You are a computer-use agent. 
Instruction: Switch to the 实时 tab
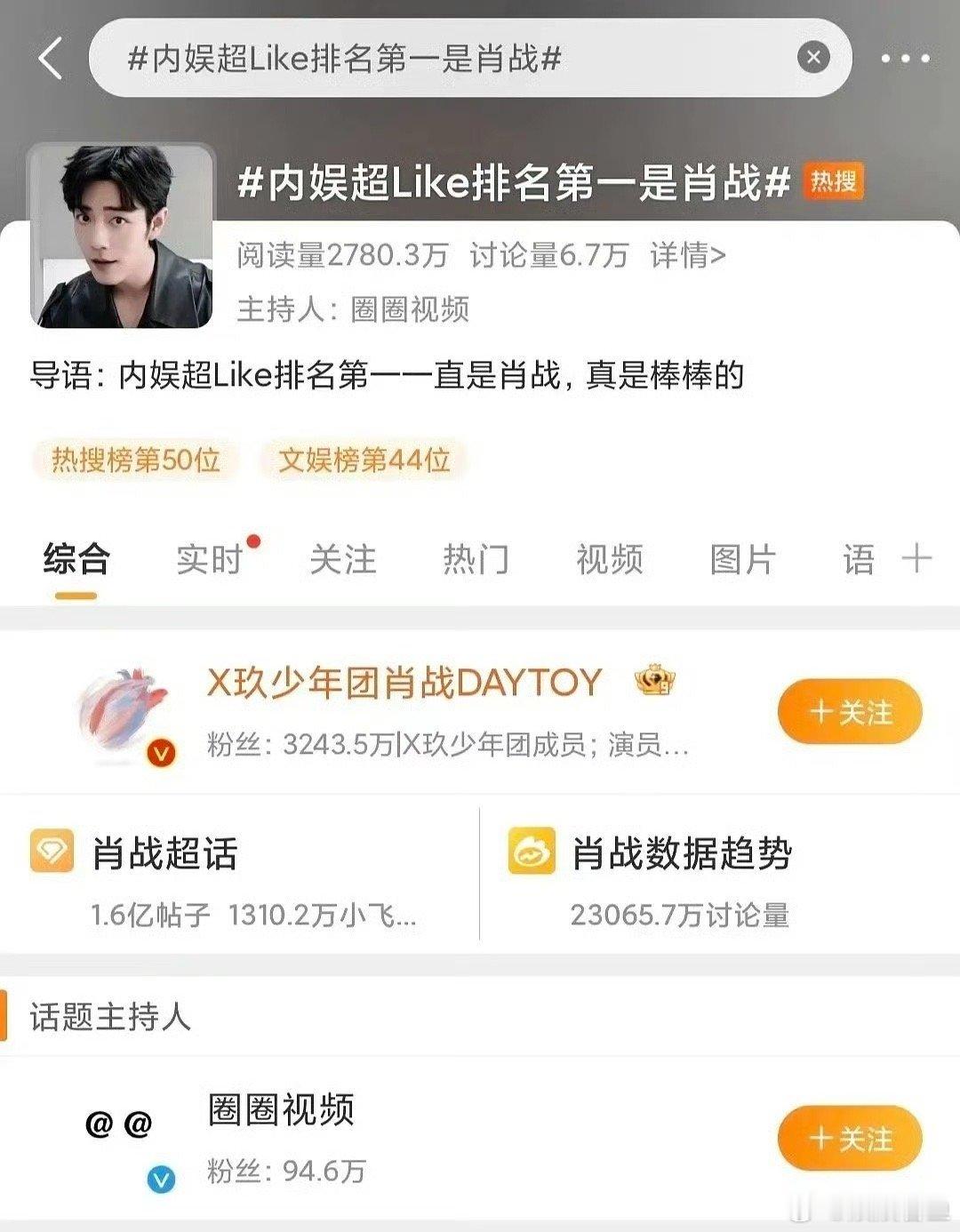pos(210,560)
